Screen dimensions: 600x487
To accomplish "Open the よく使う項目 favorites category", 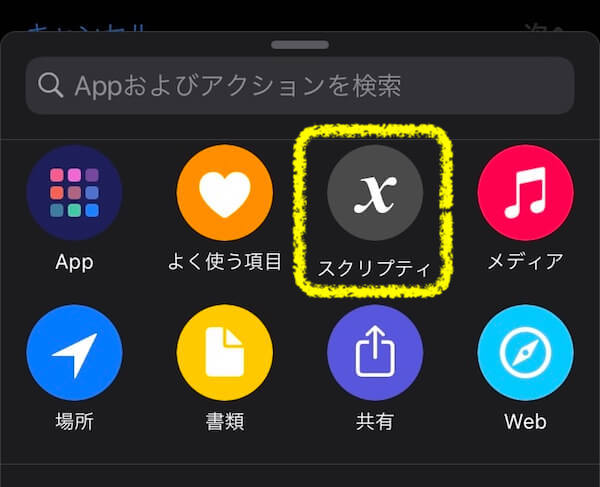I will (x=224, y=193).
